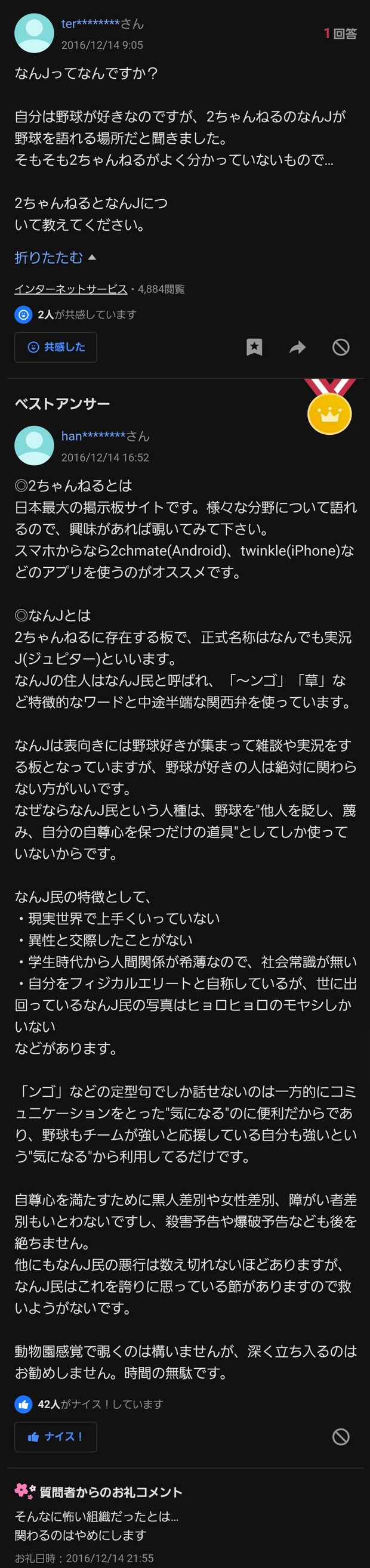
Task: Share this question
Action: [298, 347]
